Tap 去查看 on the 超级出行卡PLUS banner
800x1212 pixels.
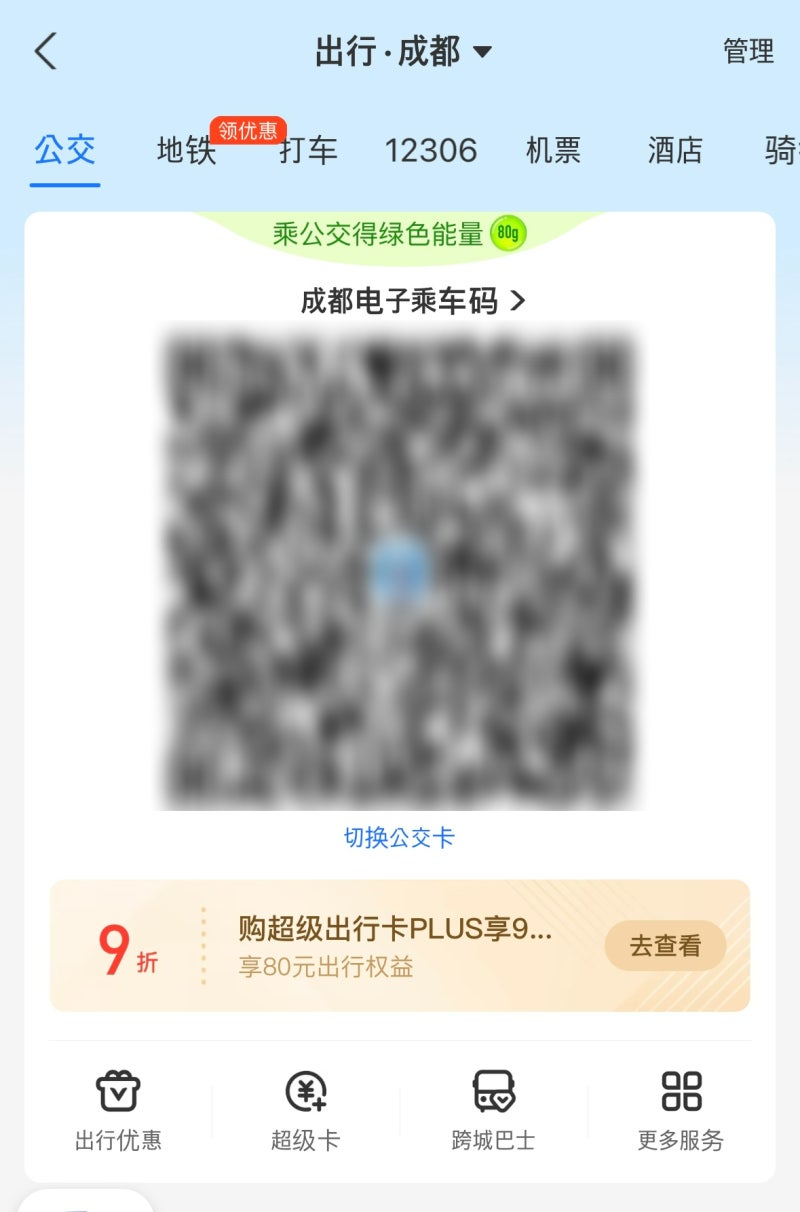click(x=665, y=946)
